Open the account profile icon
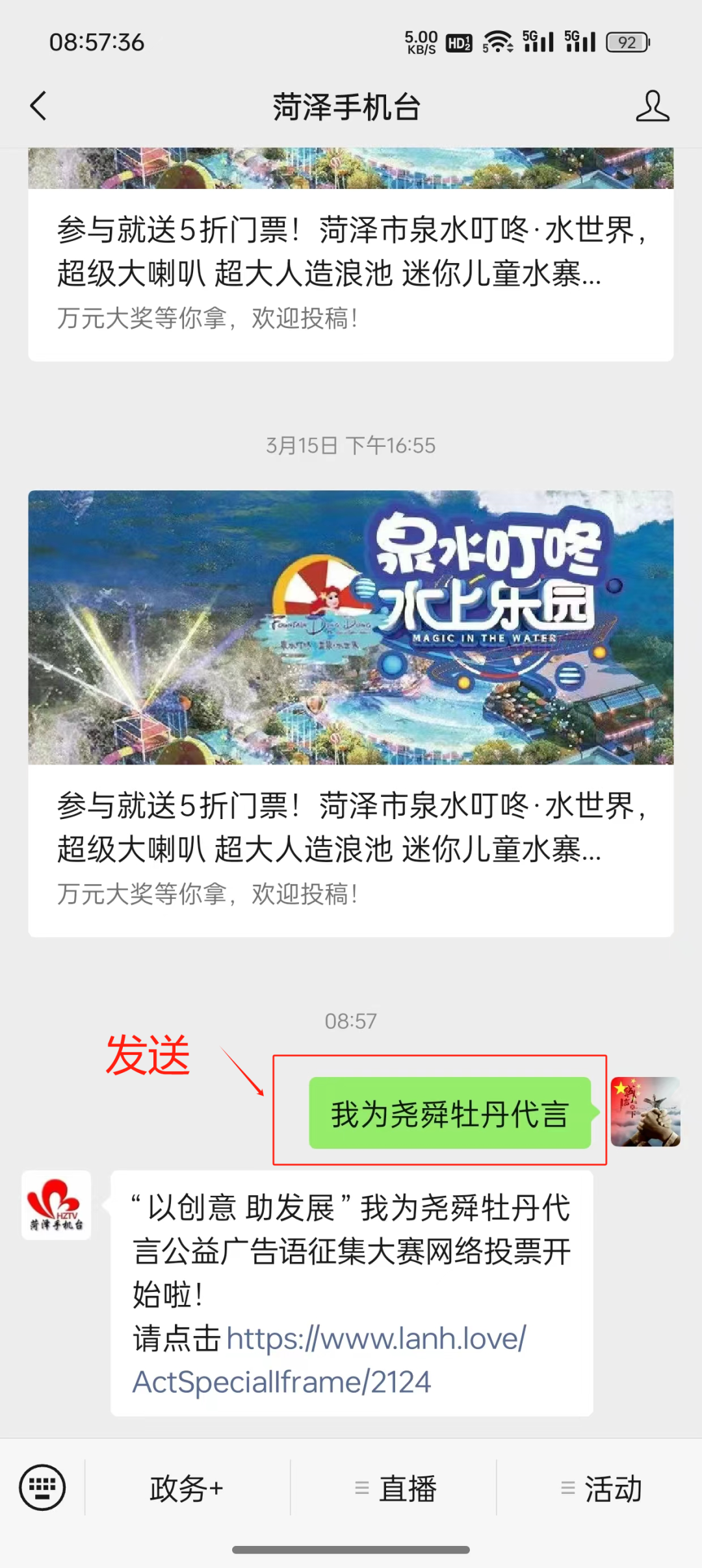The height and width of the screenshot is (1568, 702). [x=652, y=106]
